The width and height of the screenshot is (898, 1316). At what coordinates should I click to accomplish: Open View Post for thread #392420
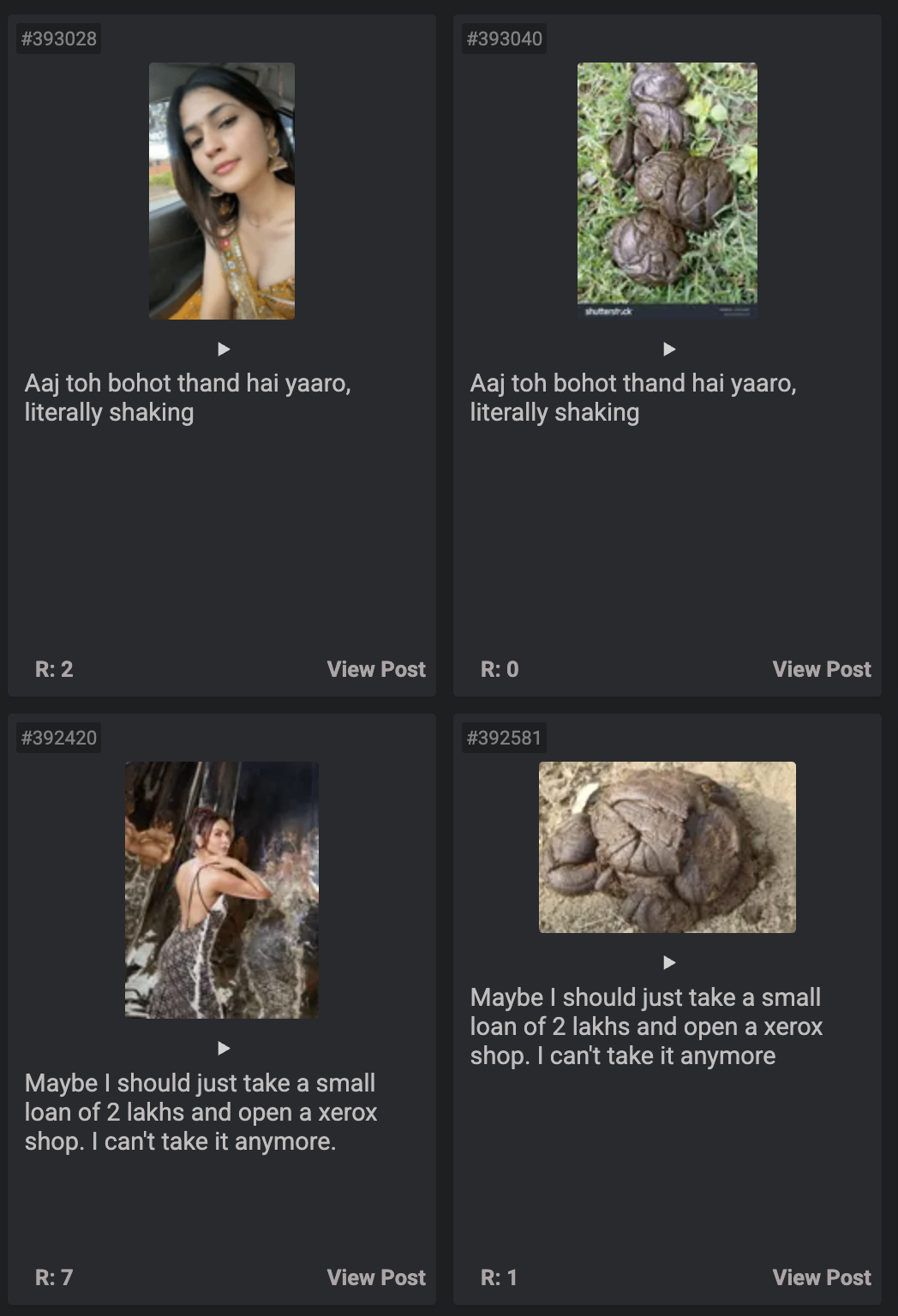pyautogui.click(x=375, y=1277)
